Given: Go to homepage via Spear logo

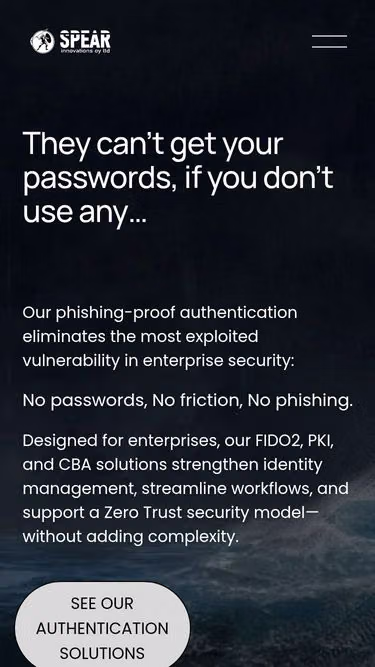Looking at the screenshot, I should (x=71, y=42).
